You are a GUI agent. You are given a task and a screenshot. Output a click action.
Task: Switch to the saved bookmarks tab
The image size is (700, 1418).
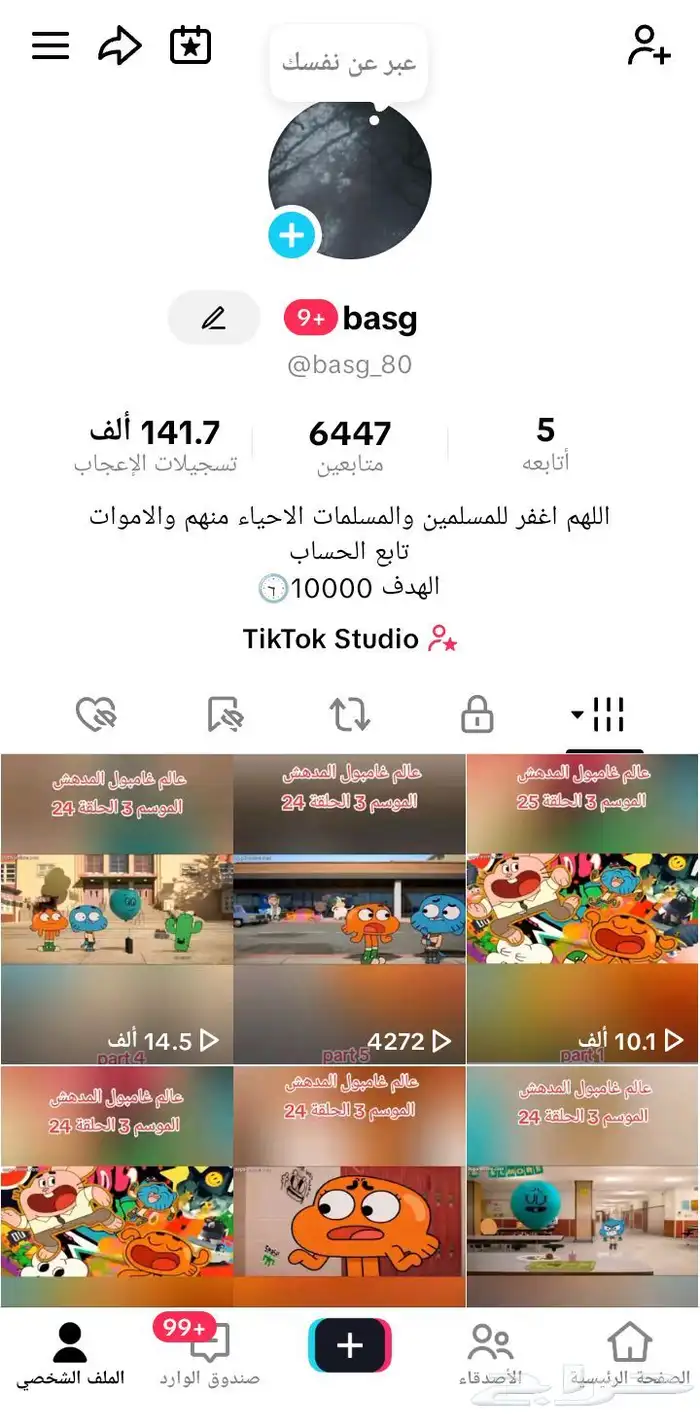225,714
